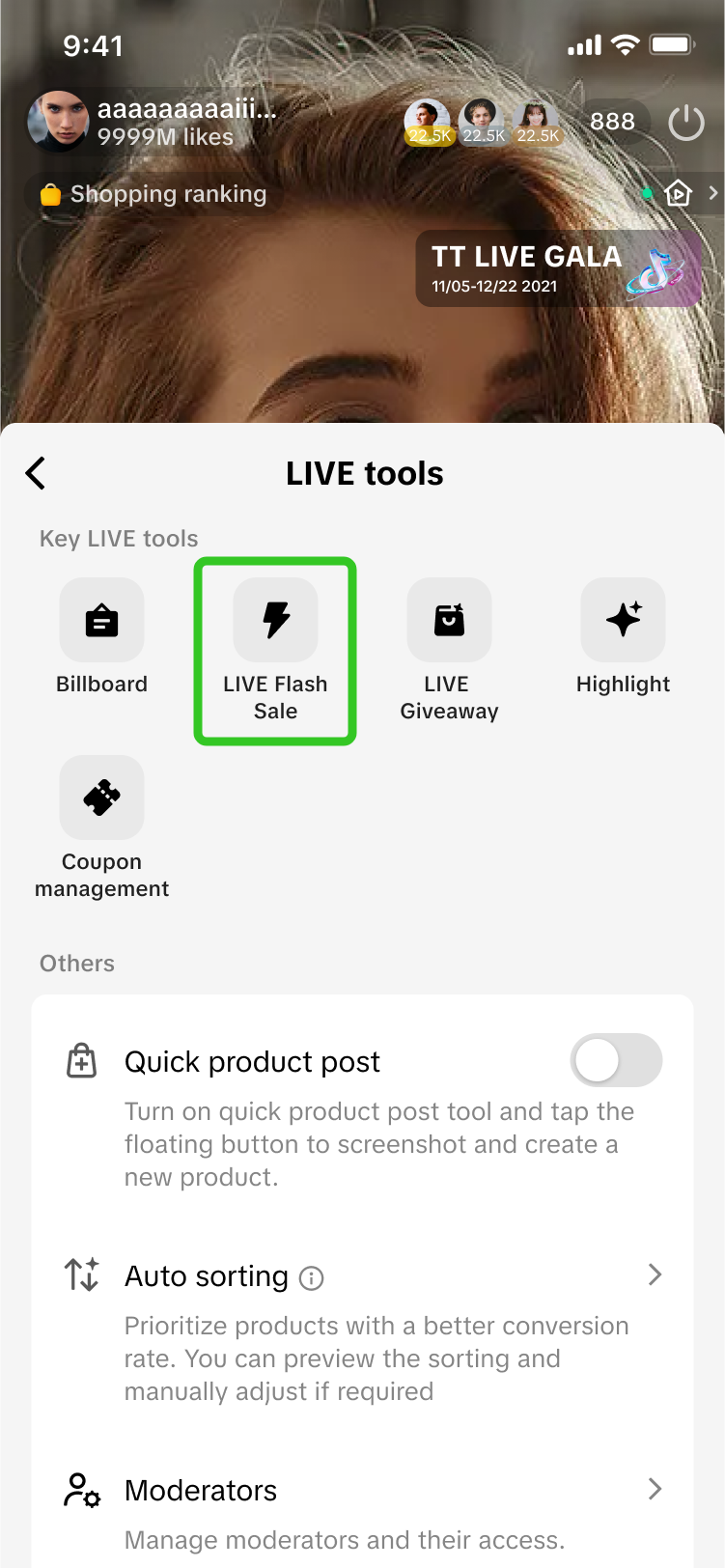Open the LIVE center house icon
Viewport: 725px width, 1568px height.
pyautogui.click(x=679, y=194)
